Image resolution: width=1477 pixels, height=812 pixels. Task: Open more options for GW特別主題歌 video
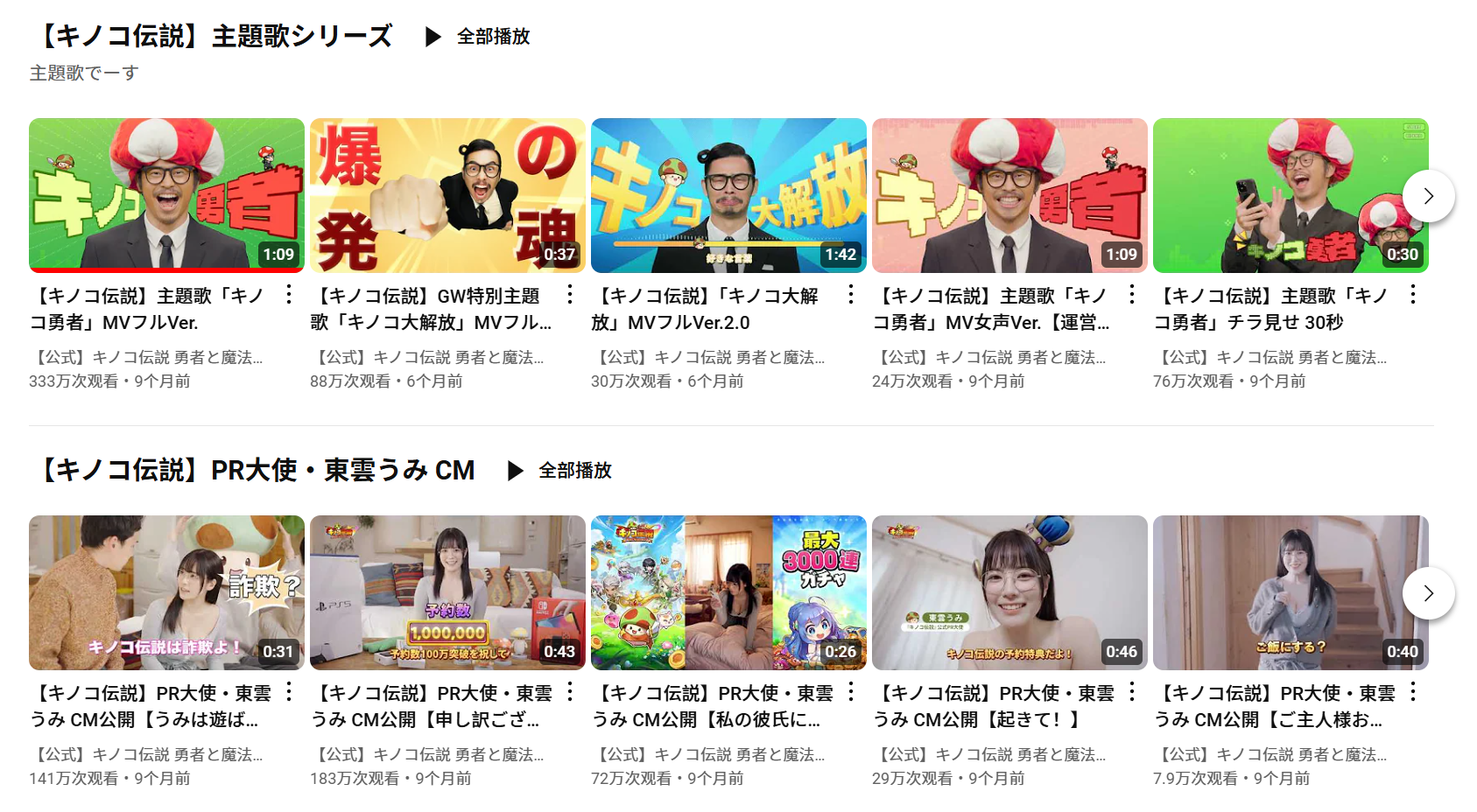(570, 295)
